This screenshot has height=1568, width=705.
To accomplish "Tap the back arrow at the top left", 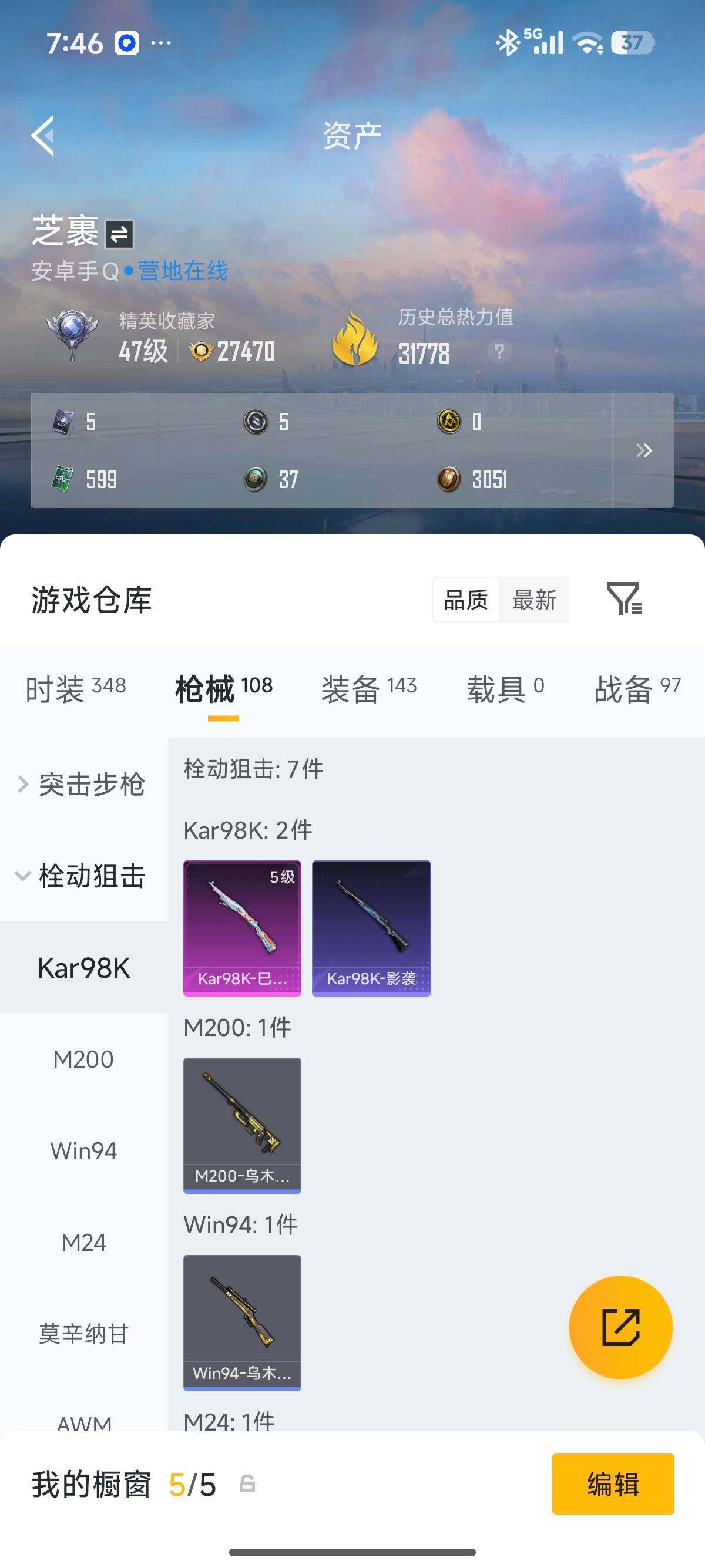I will 44,136.
